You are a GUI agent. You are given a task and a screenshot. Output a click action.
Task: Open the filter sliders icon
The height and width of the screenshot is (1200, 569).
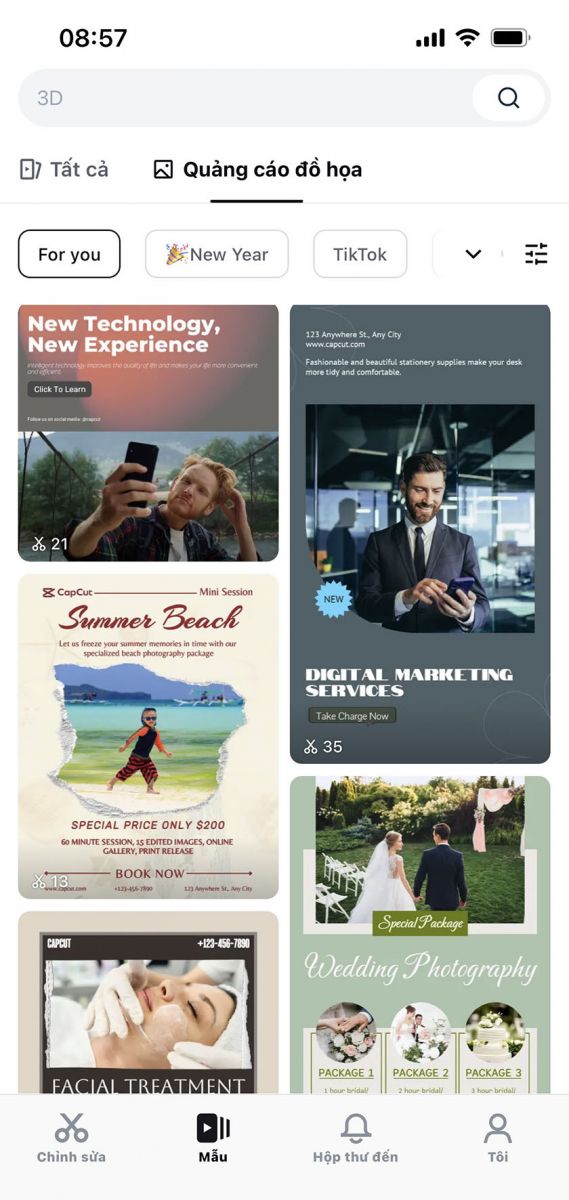pos(537,254)
